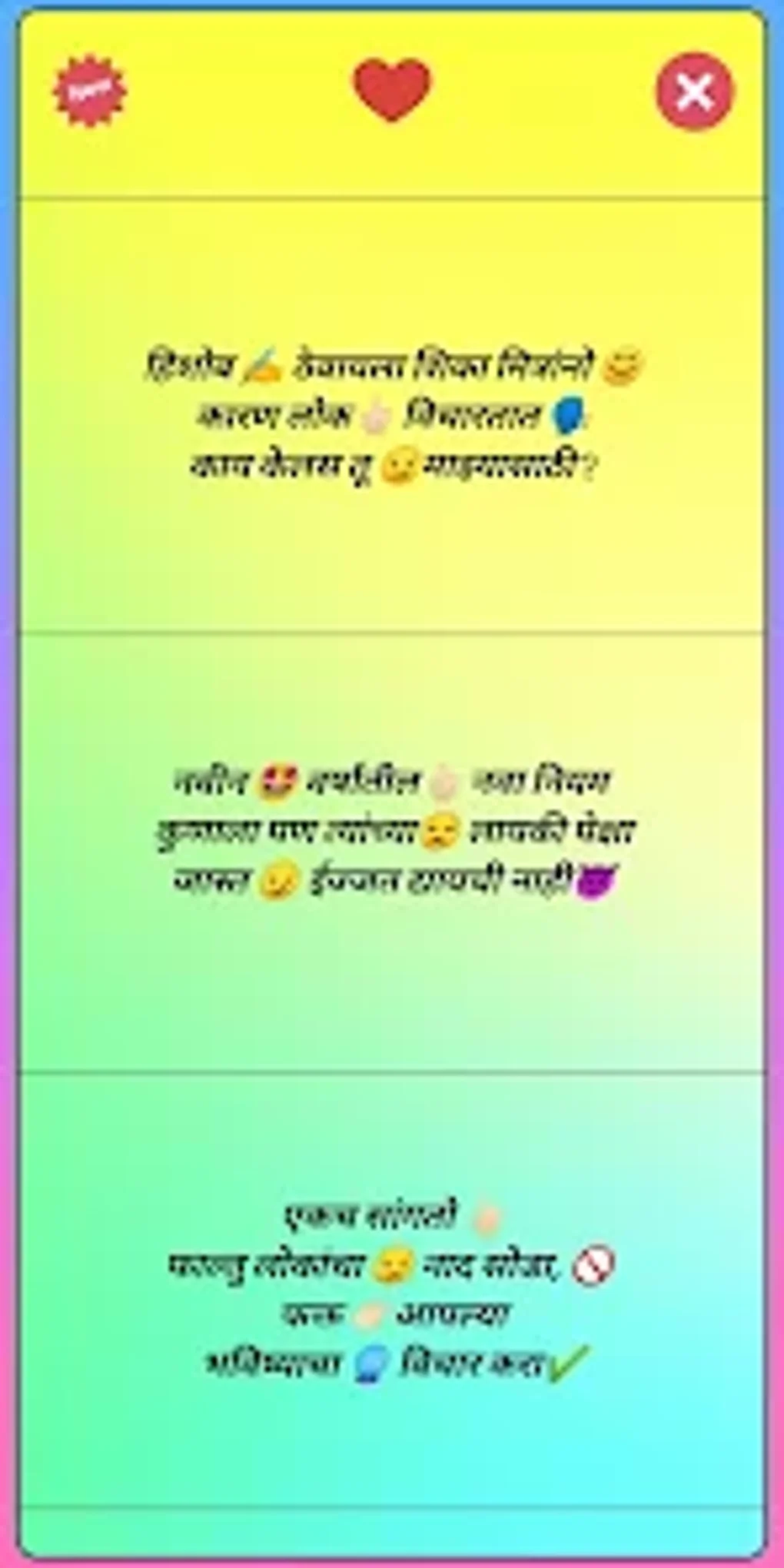The width and height of the screenshot is (784, 1568).
Task: Close the screen with the red X
Action: (x=695, y=91)
